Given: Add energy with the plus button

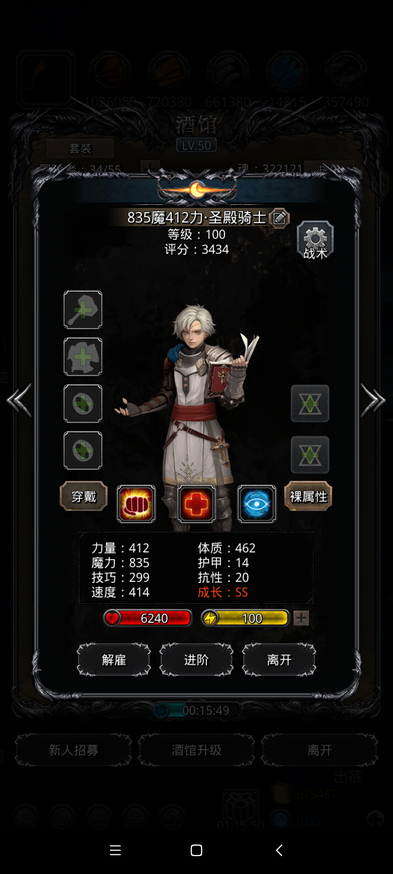Looking at the screenshot, I should 301,618.
